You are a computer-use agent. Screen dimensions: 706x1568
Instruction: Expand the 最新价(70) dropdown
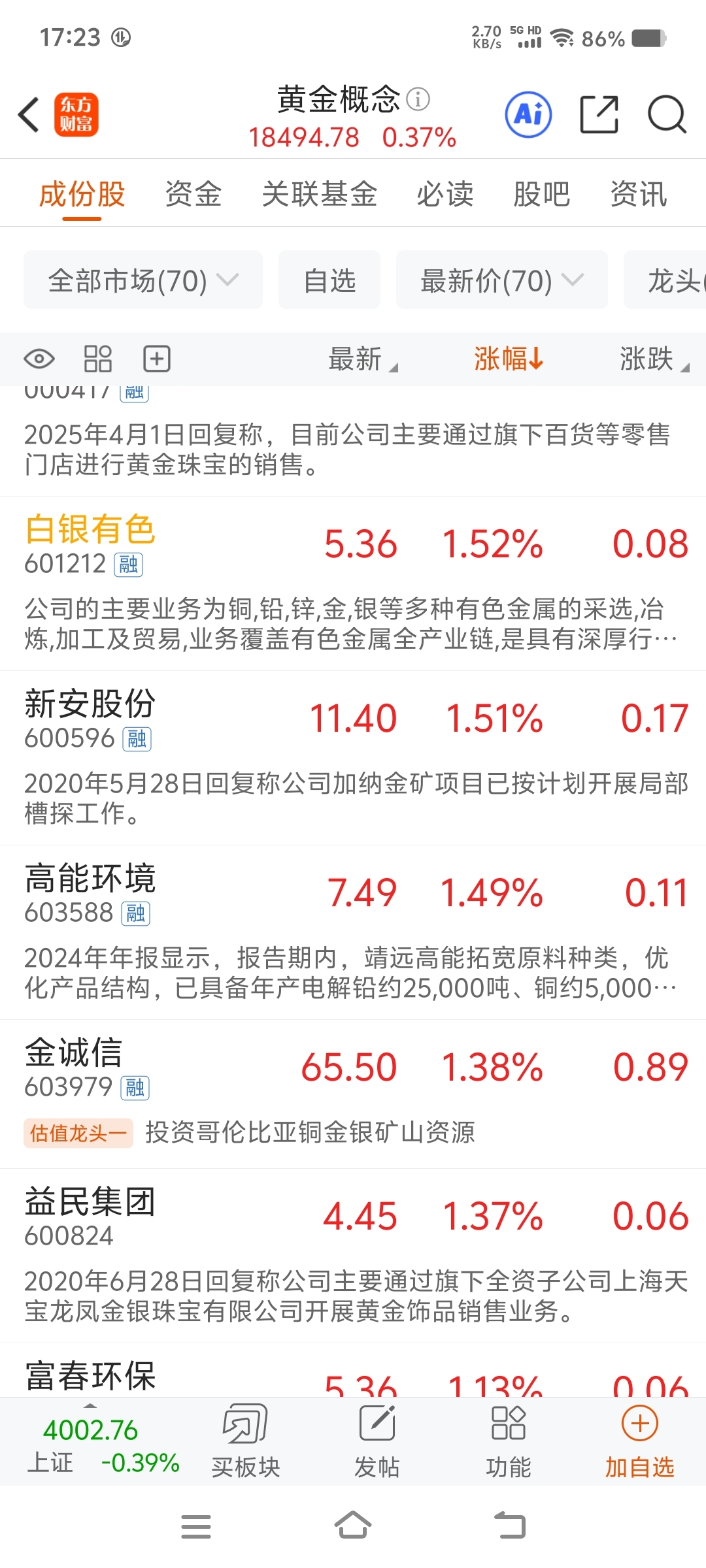tap(501, 280)
